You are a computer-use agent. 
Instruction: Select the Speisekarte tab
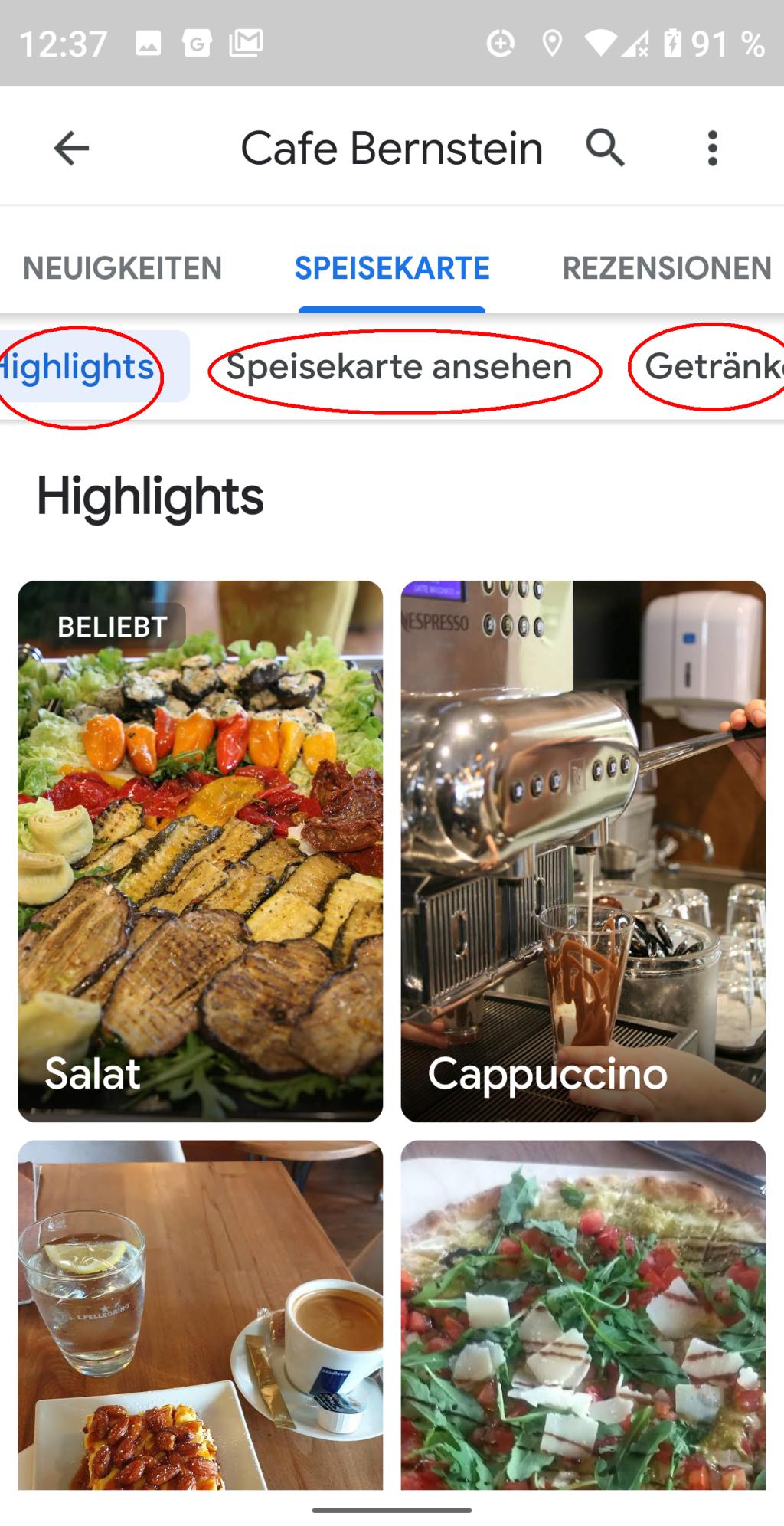tap(391, 268)
